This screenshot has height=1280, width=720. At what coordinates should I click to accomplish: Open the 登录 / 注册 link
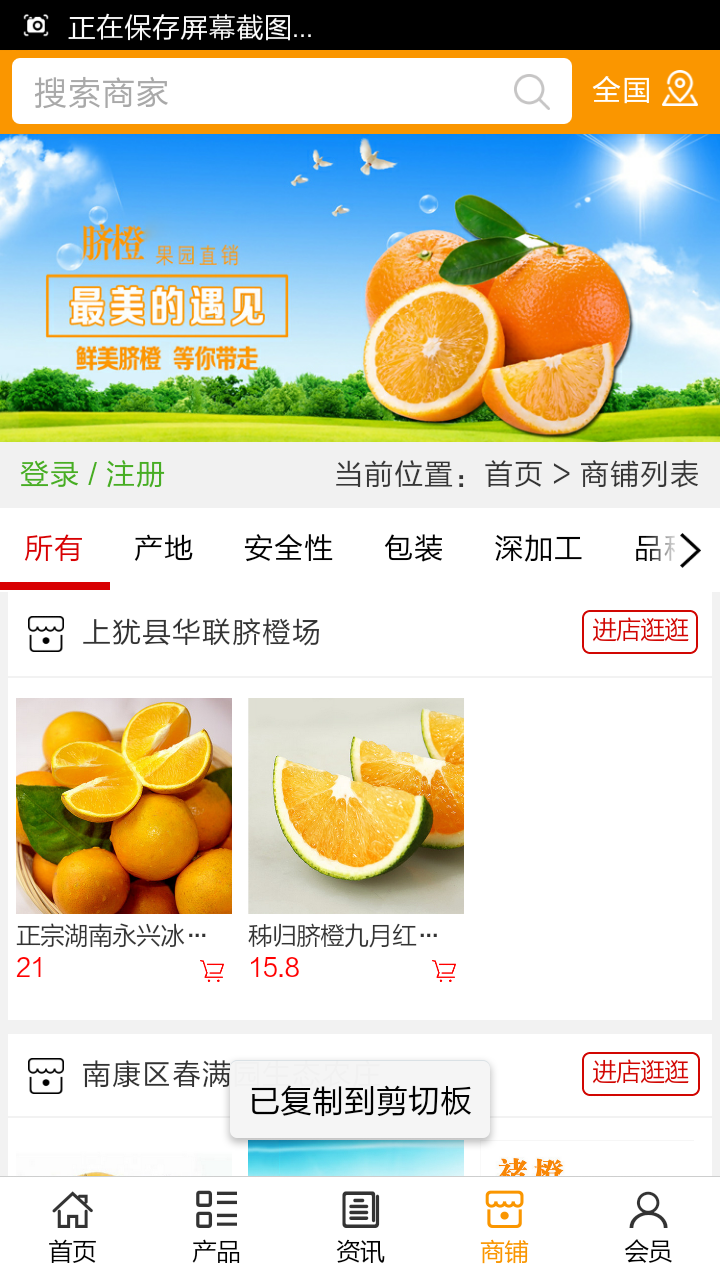[x=92, y=474]
